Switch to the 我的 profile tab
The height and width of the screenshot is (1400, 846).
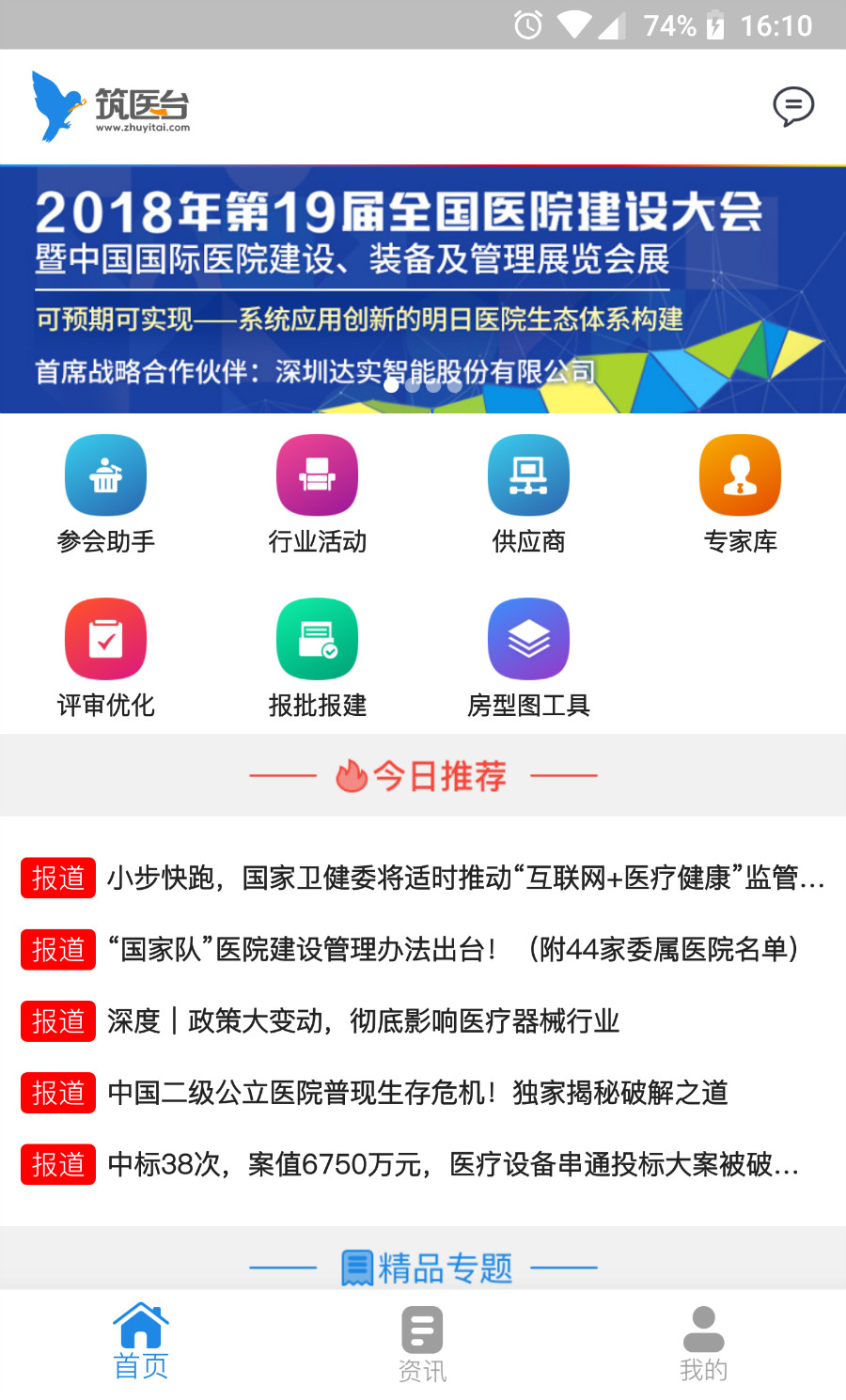coord(703,1345)
